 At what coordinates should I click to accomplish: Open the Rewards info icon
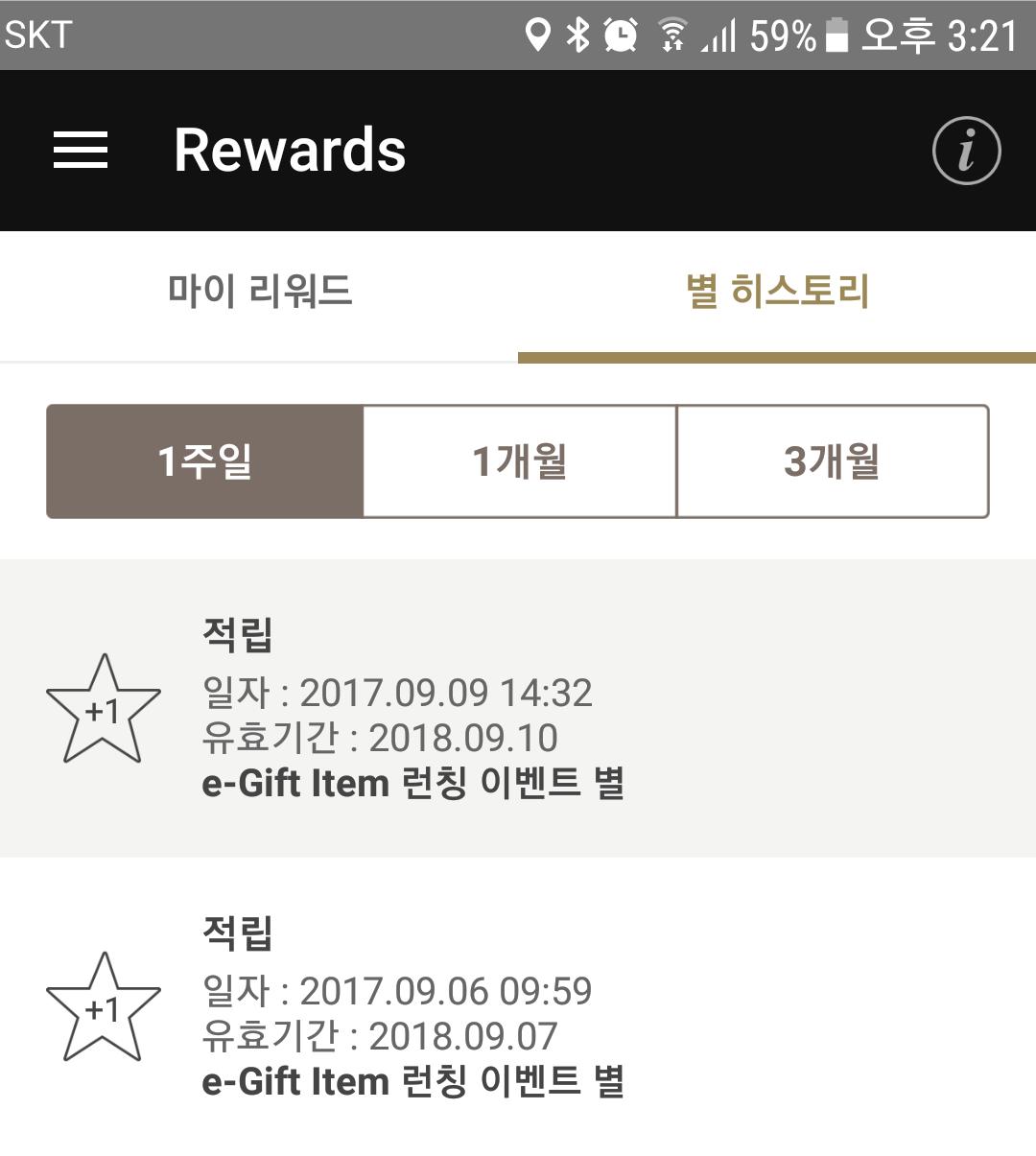click(966, 151)
